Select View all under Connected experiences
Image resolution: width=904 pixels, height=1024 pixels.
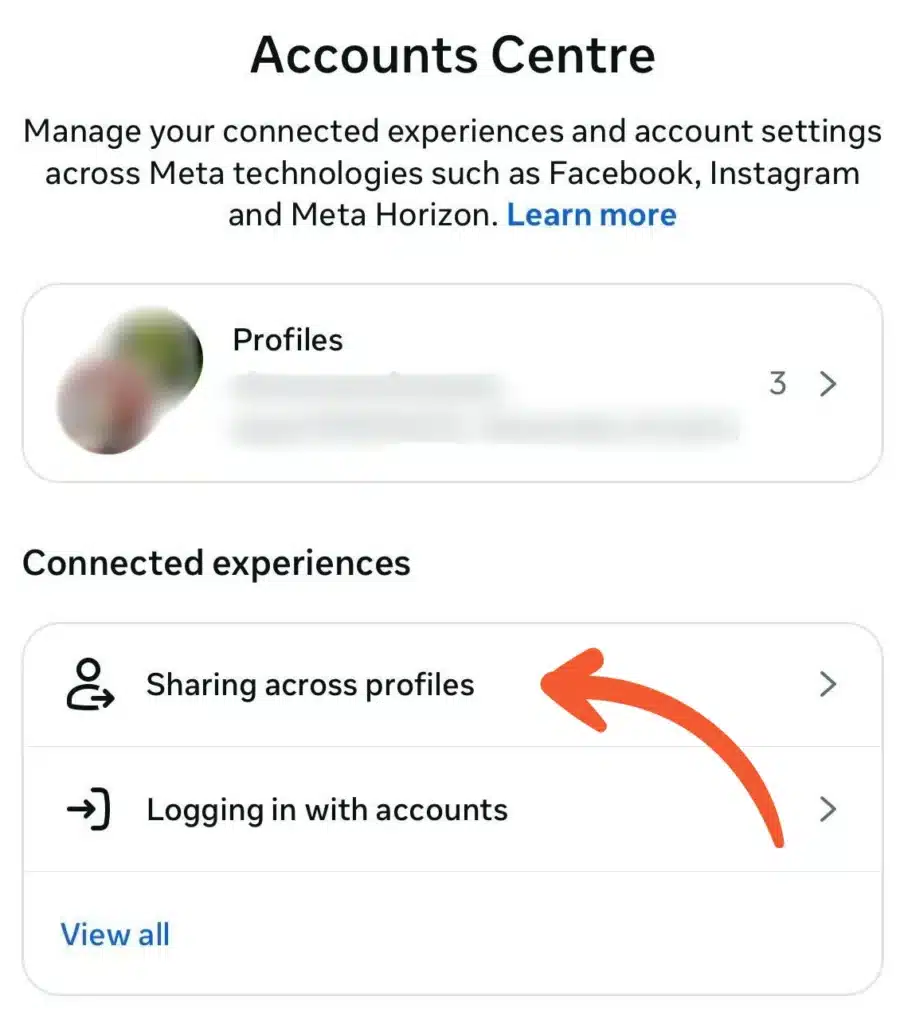click(115, 934)
